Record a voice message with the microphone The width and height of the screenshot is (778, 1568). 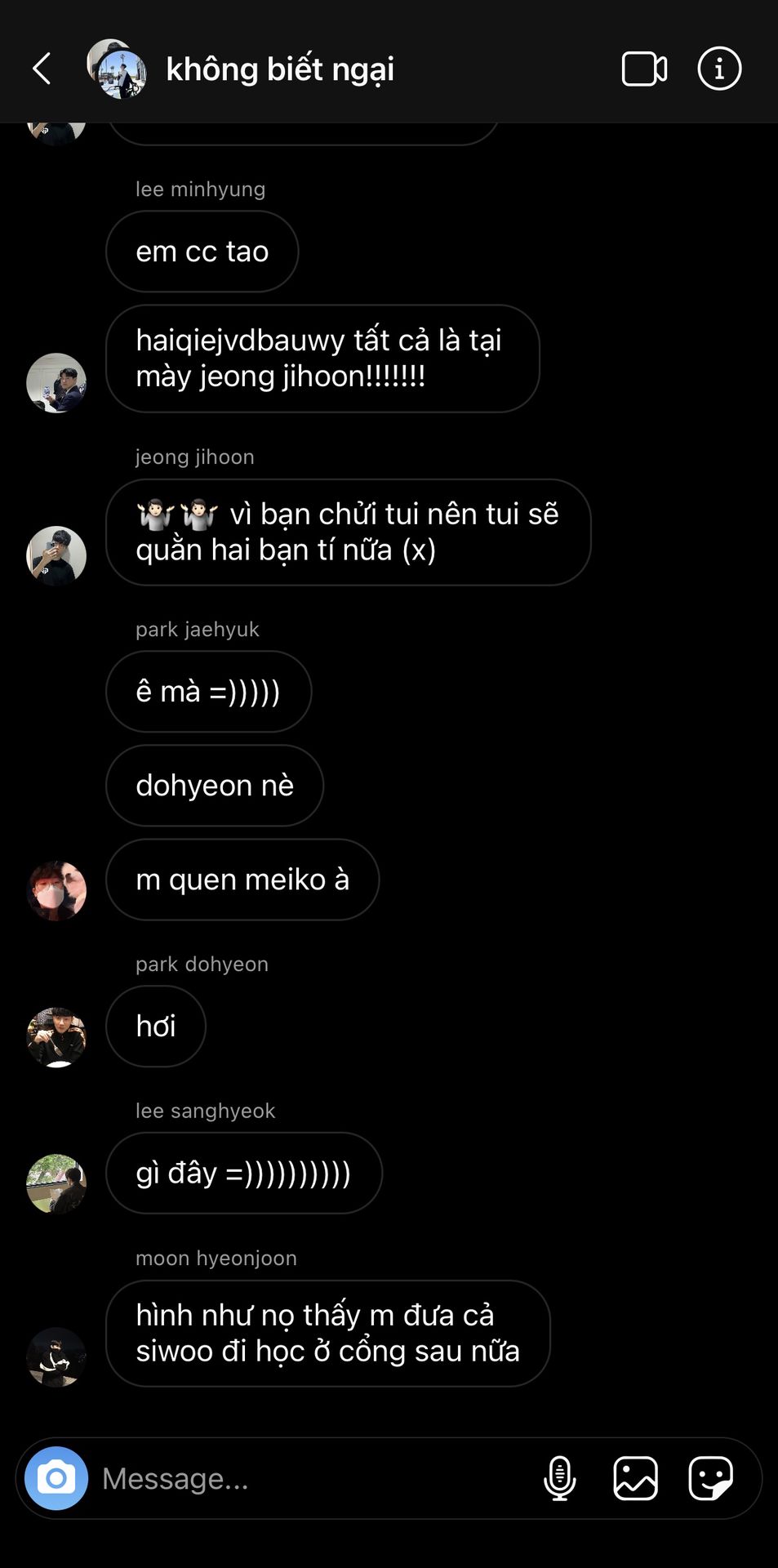[x=560, y=1478]
